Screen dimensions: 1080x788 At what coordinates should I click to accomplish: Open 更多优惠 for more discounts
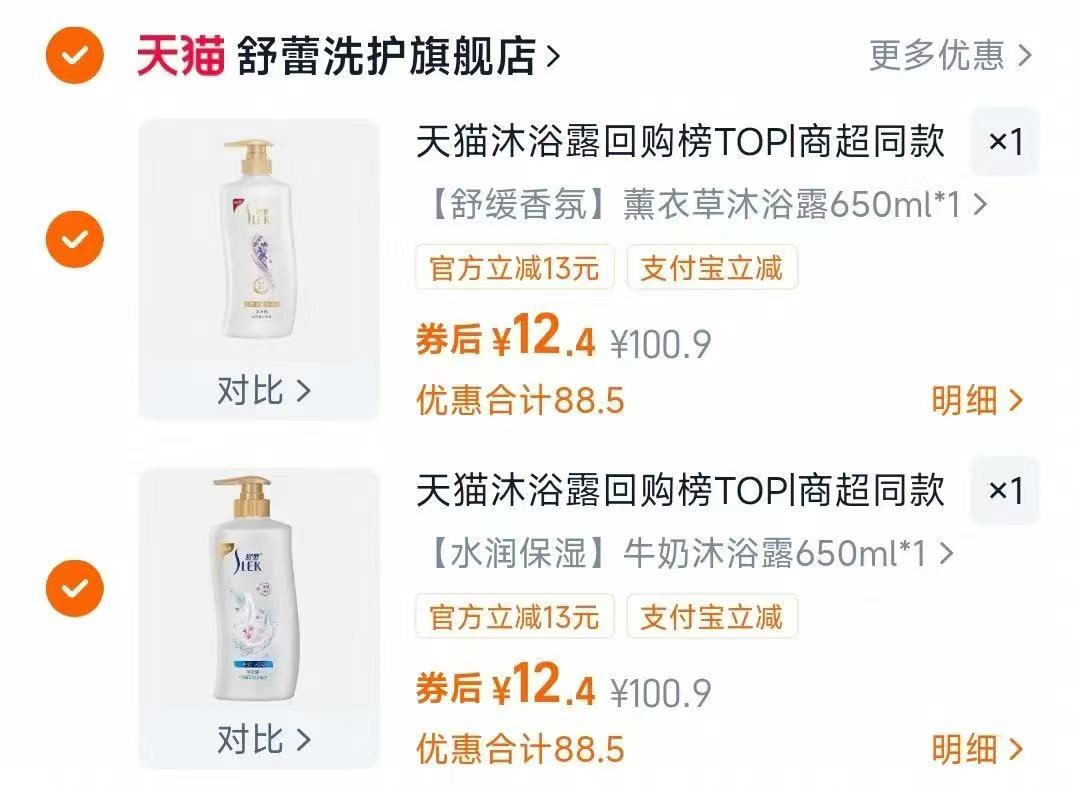point(949,55)
